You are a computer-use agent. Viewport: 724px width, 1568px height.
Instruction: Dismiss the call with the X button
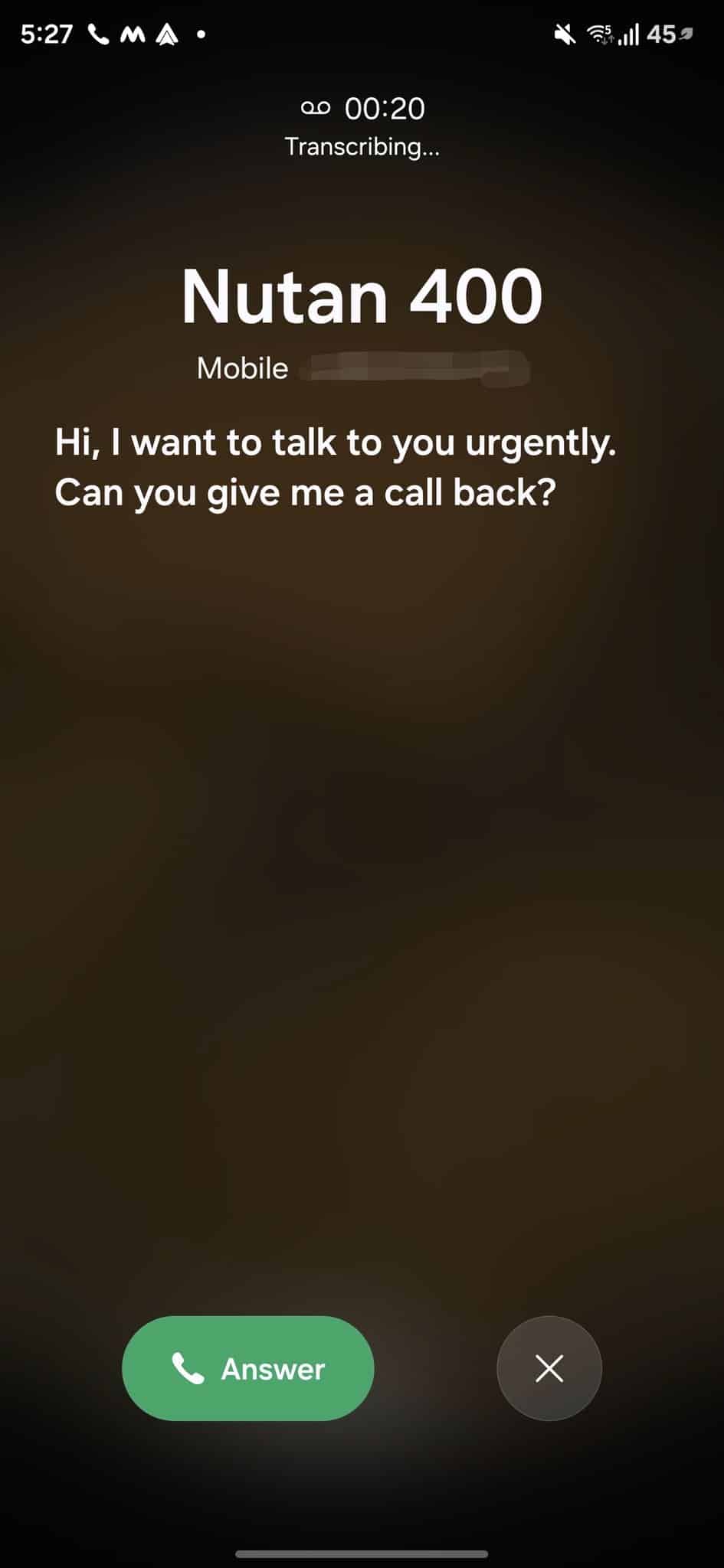(x=549, y=1368)
